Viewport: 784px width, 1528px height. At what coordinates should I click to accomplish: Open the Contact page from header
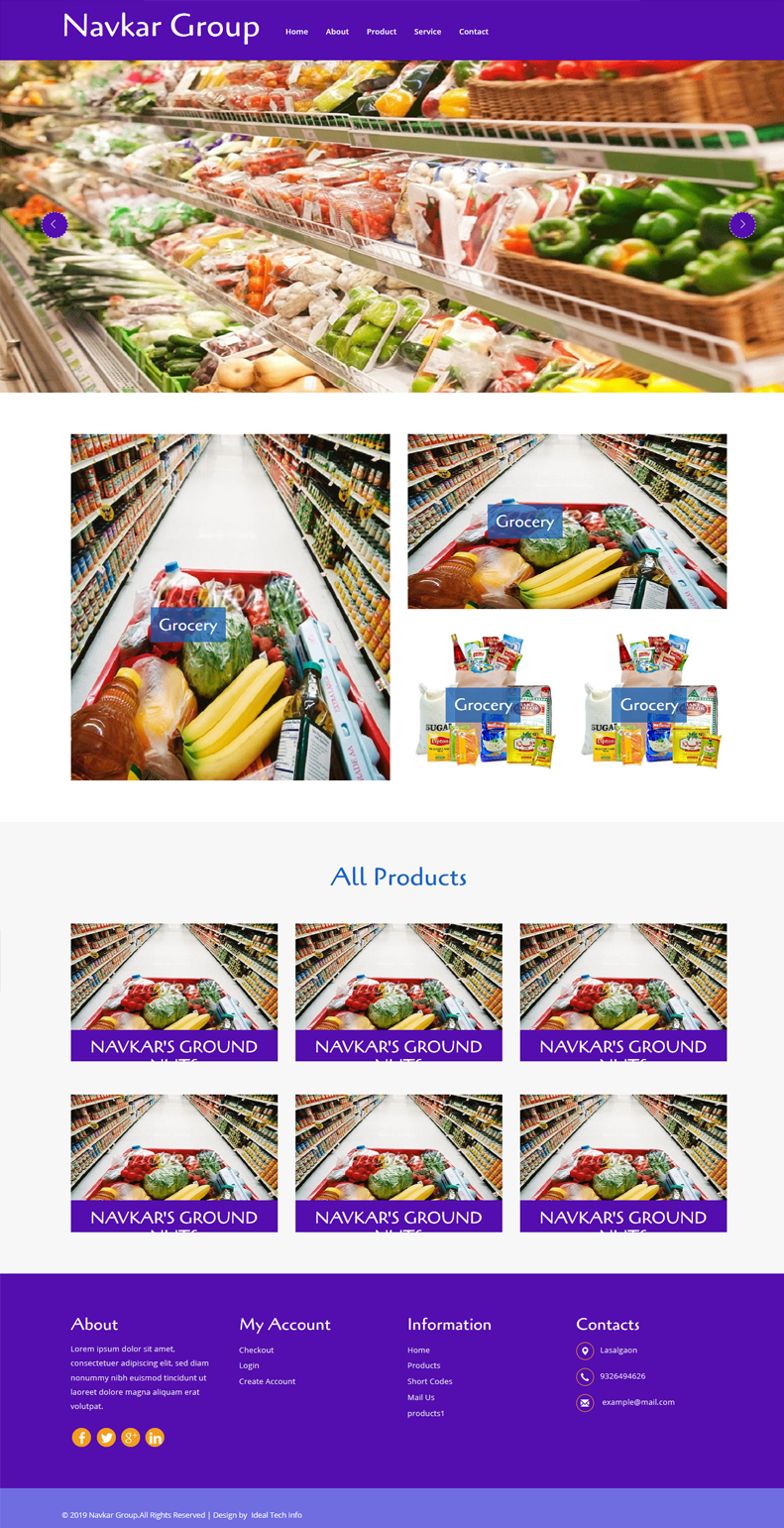473,32
